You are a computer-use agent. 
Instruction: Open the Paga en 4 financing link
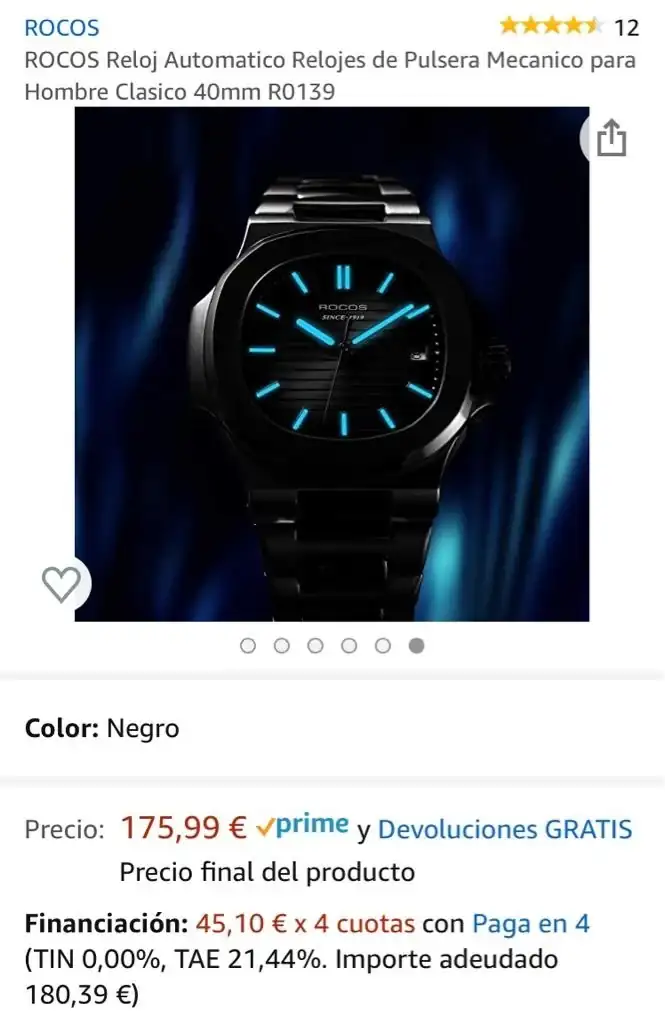pos(530,923)
